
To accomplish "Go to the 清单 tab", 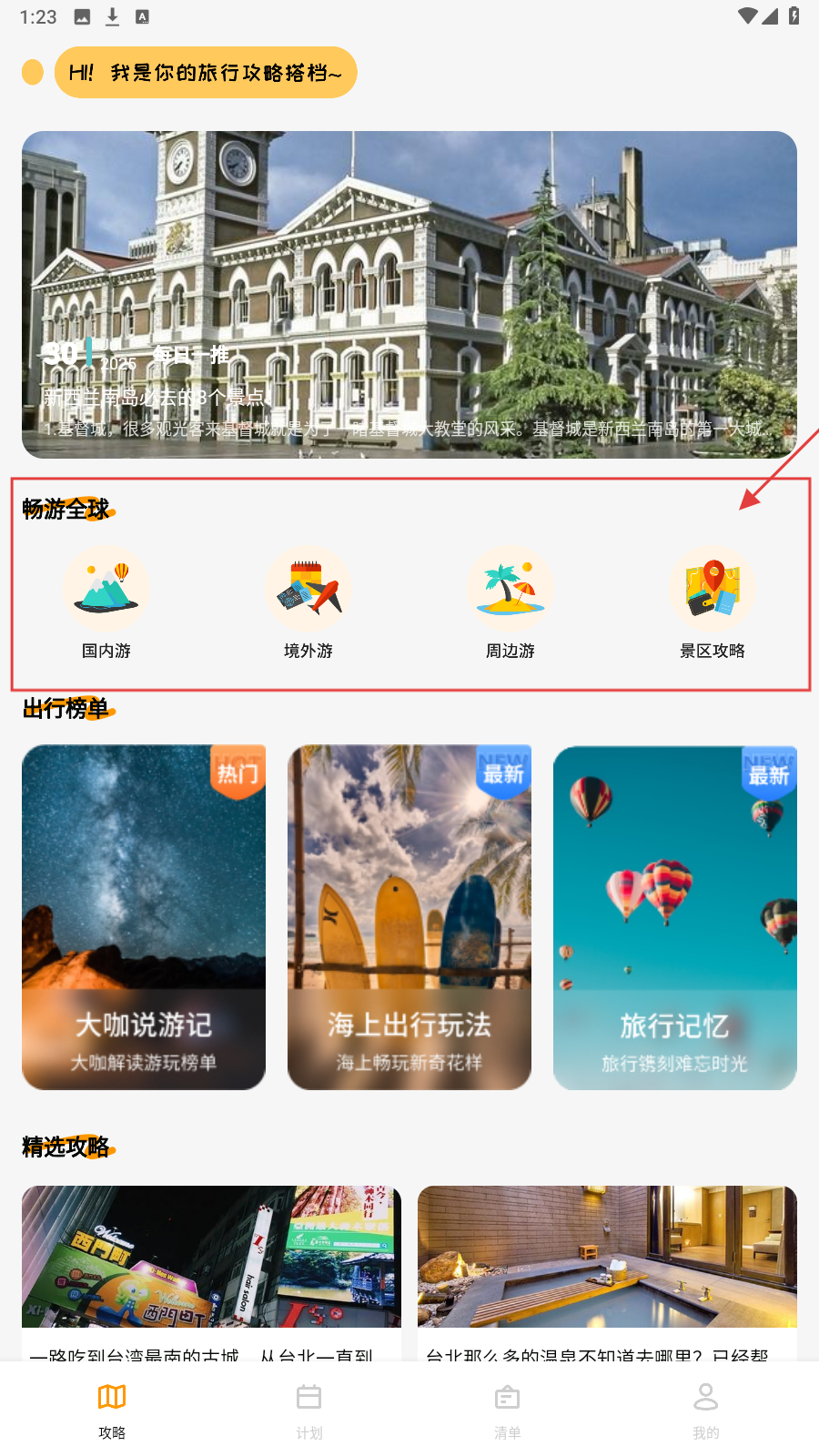I will [508, 1410].
